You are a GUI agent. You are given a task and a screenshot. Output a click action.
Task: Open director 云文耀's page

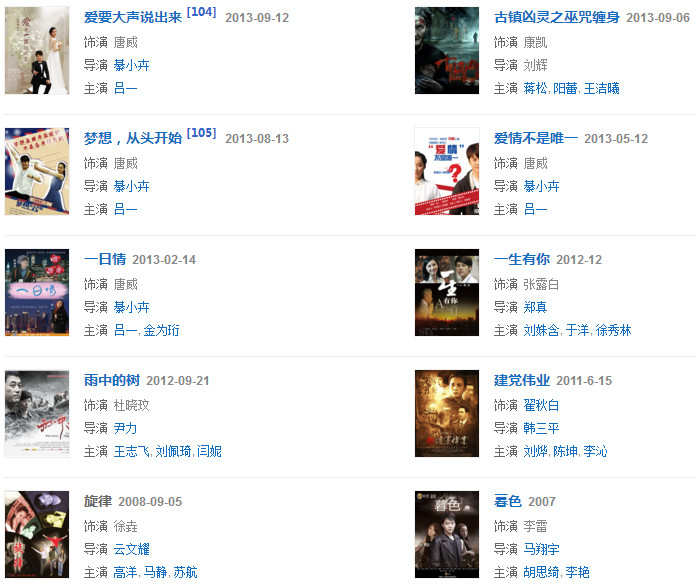131,549
